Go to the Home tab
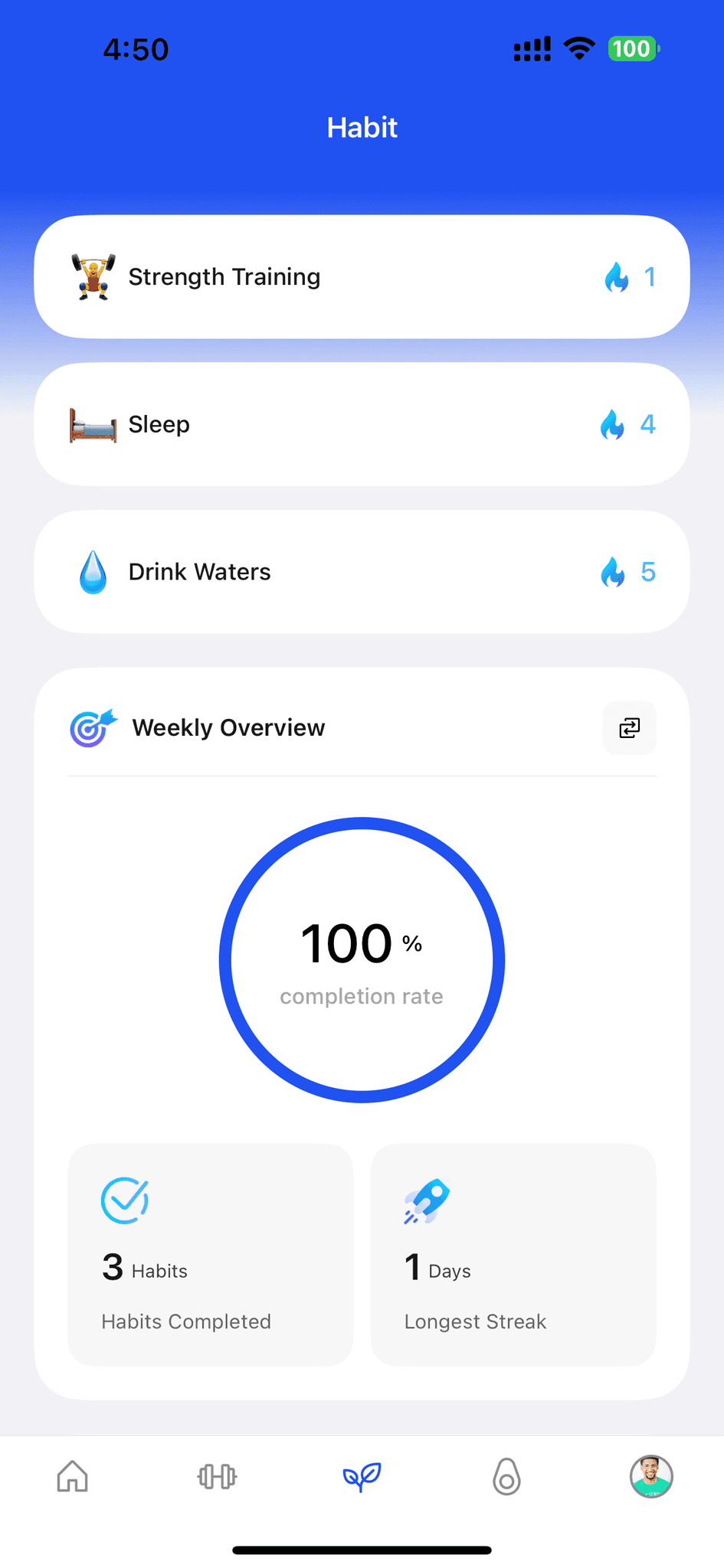Image resolution: width=724 pixels, height=1568 pixels. (73, 1476)
